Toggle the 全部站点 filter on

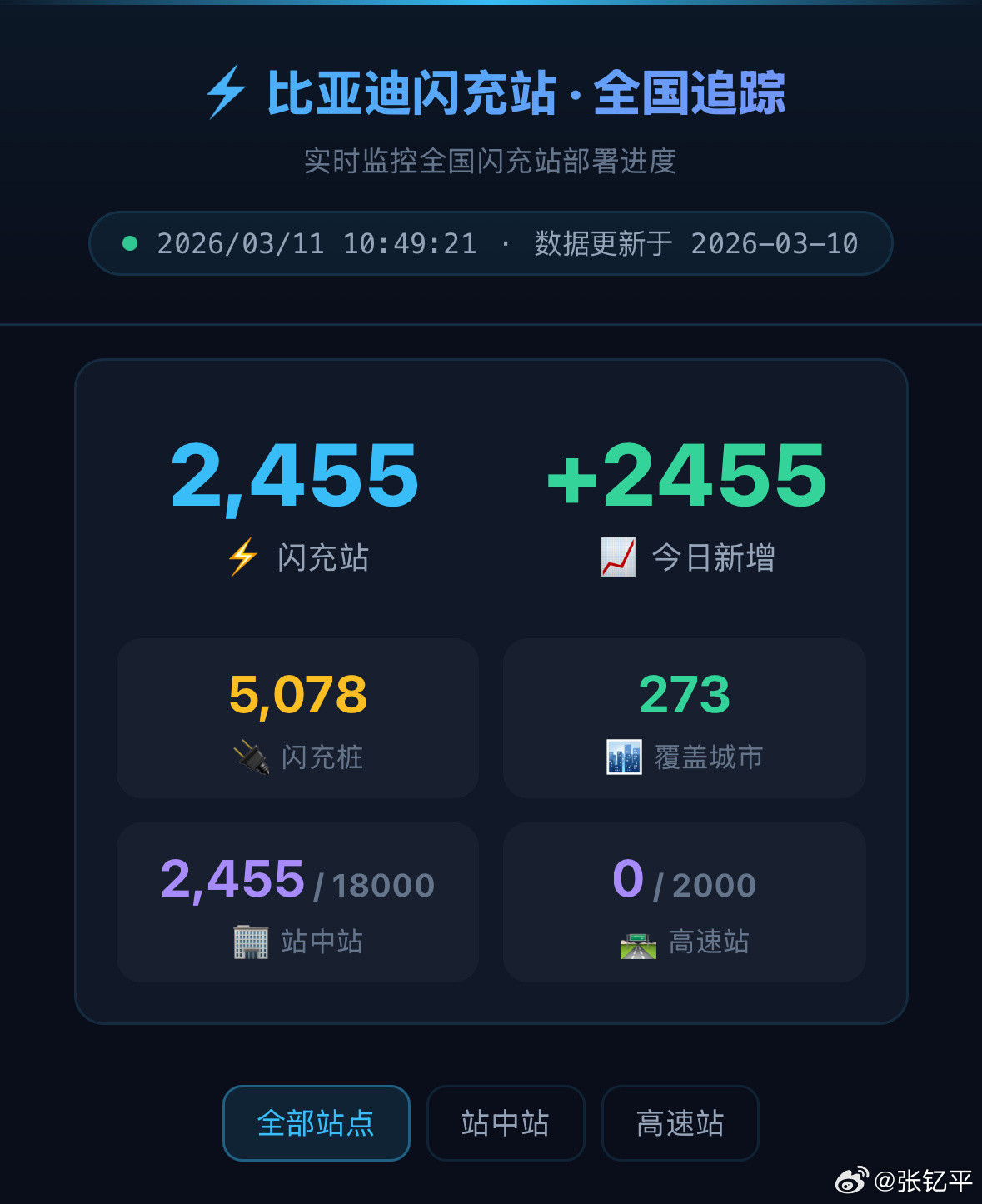click(317, 1123)
